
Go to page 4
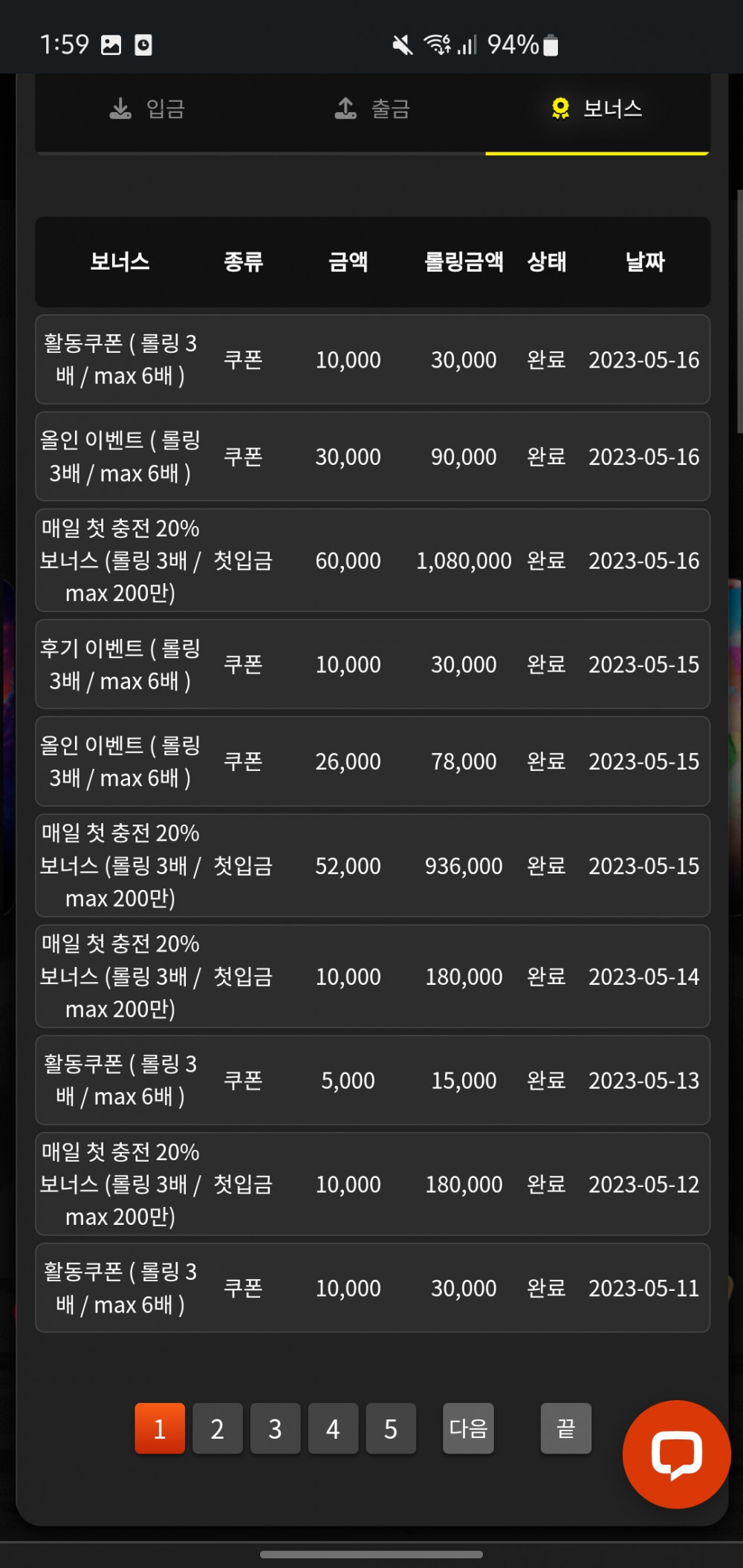[x=333, y=1428]
